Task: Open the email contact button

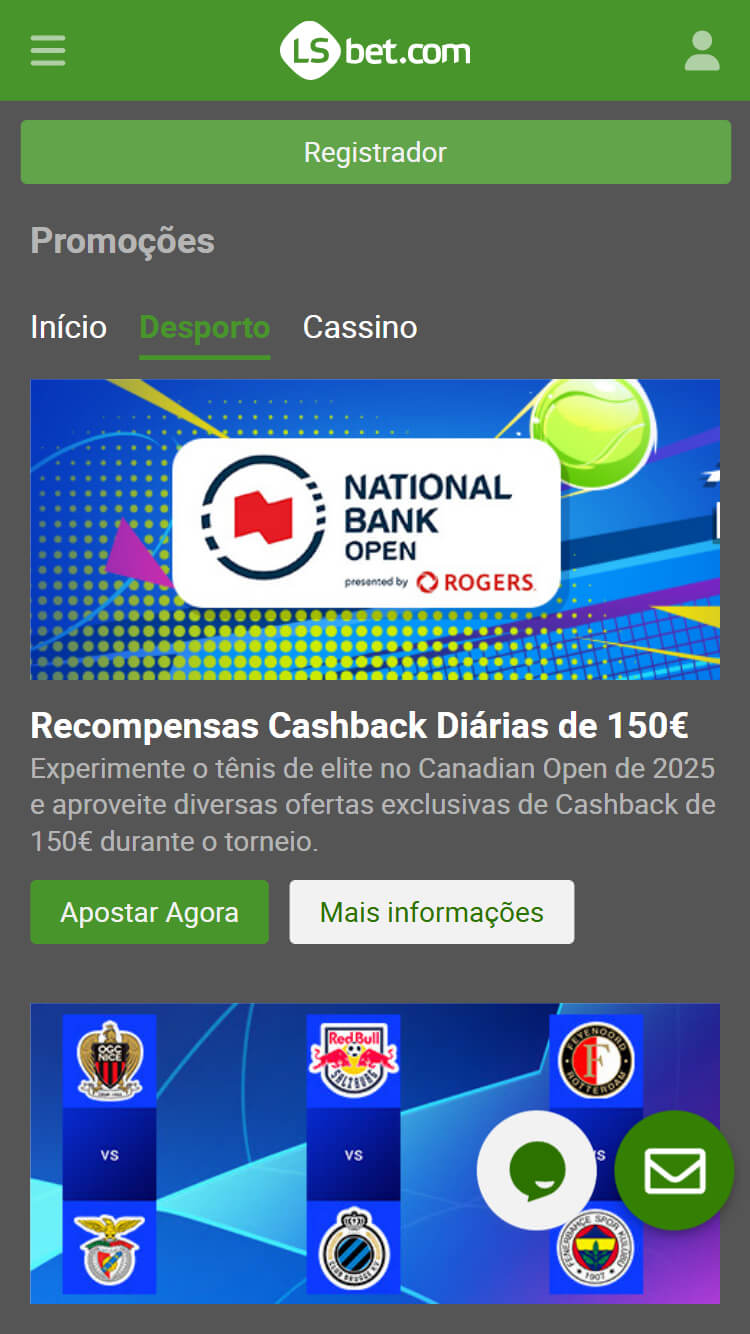Action: point(674,1170)
